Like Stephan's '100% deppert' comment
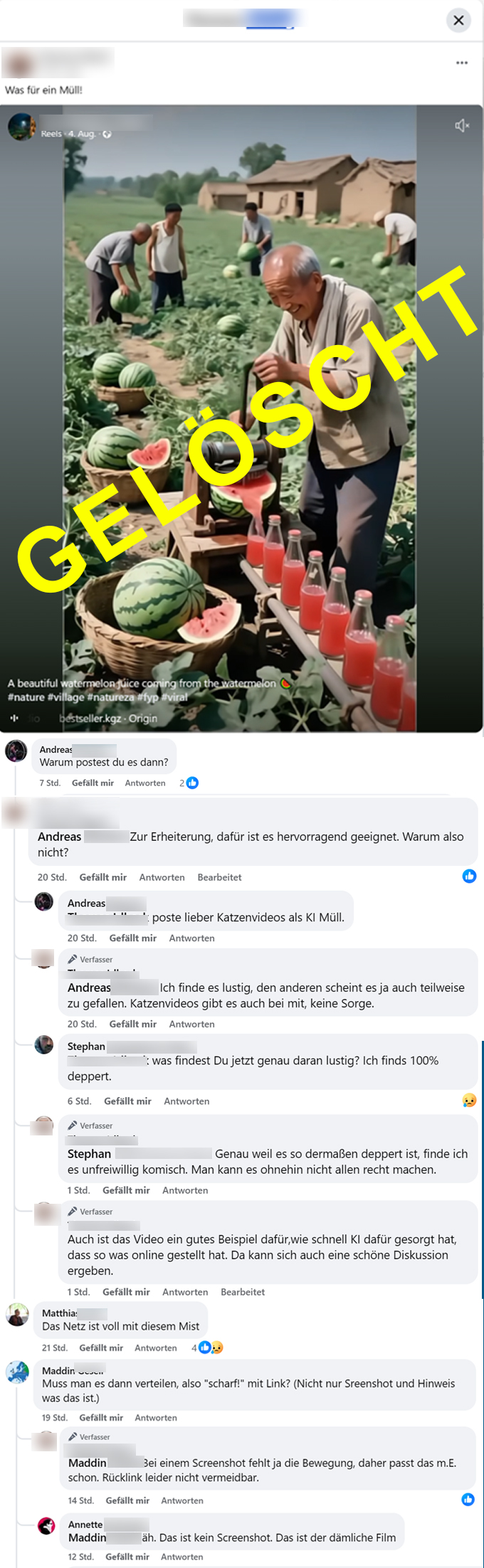 click(x=127, y=1101)
